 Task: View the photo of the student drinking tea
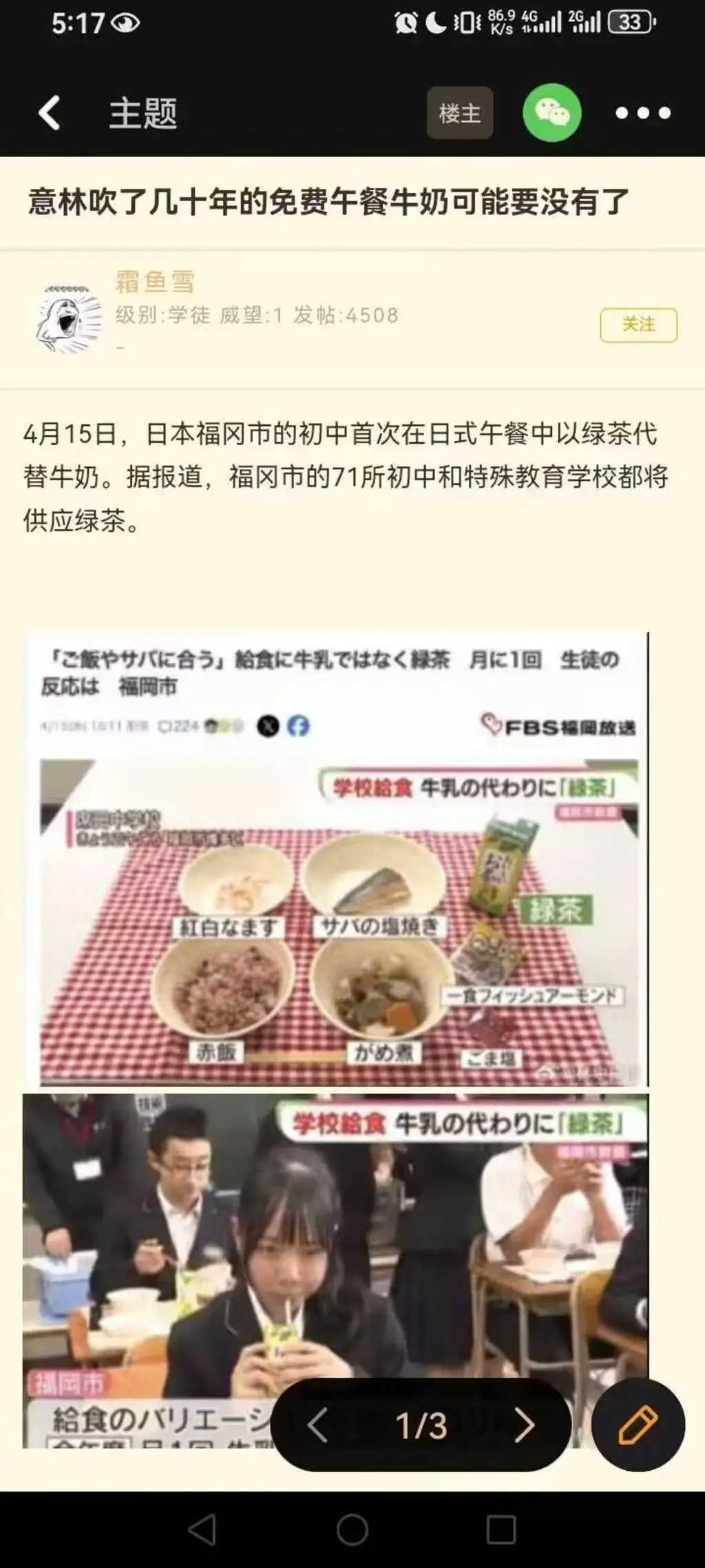[335, 1233]
